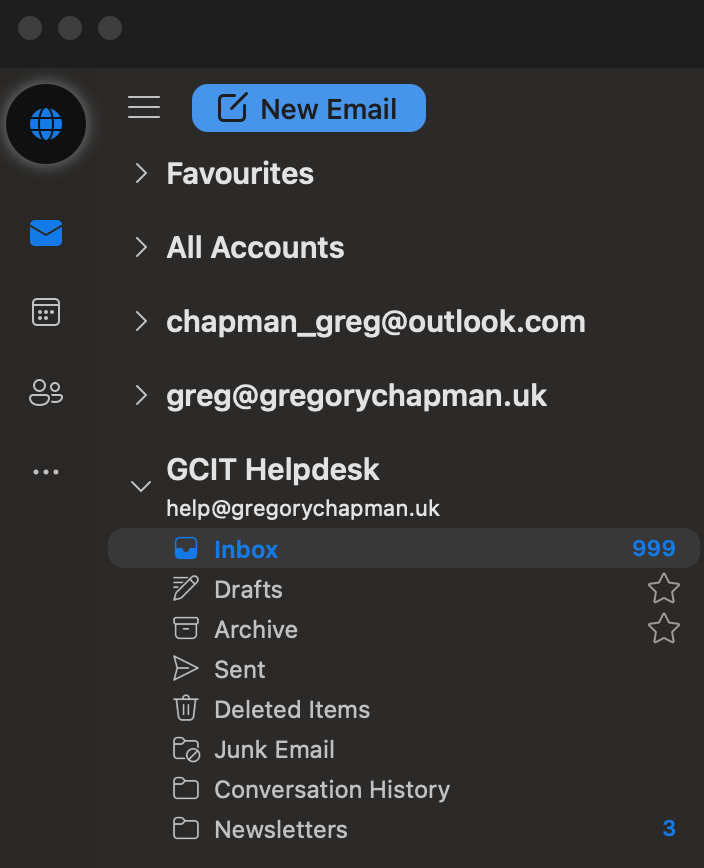Switch to the Calendar view
The width and height of the screenshot is (704, 868).
[x=46, y=312]
